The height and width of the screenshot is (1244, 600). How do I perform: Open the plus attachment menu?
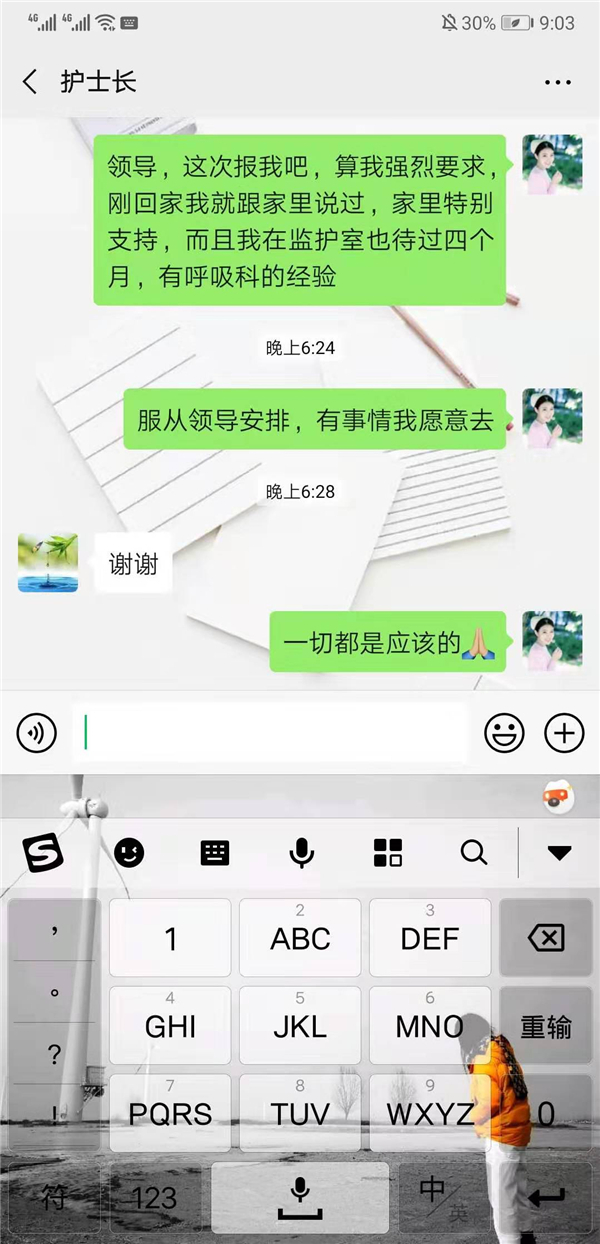click(x=564, y=733)
